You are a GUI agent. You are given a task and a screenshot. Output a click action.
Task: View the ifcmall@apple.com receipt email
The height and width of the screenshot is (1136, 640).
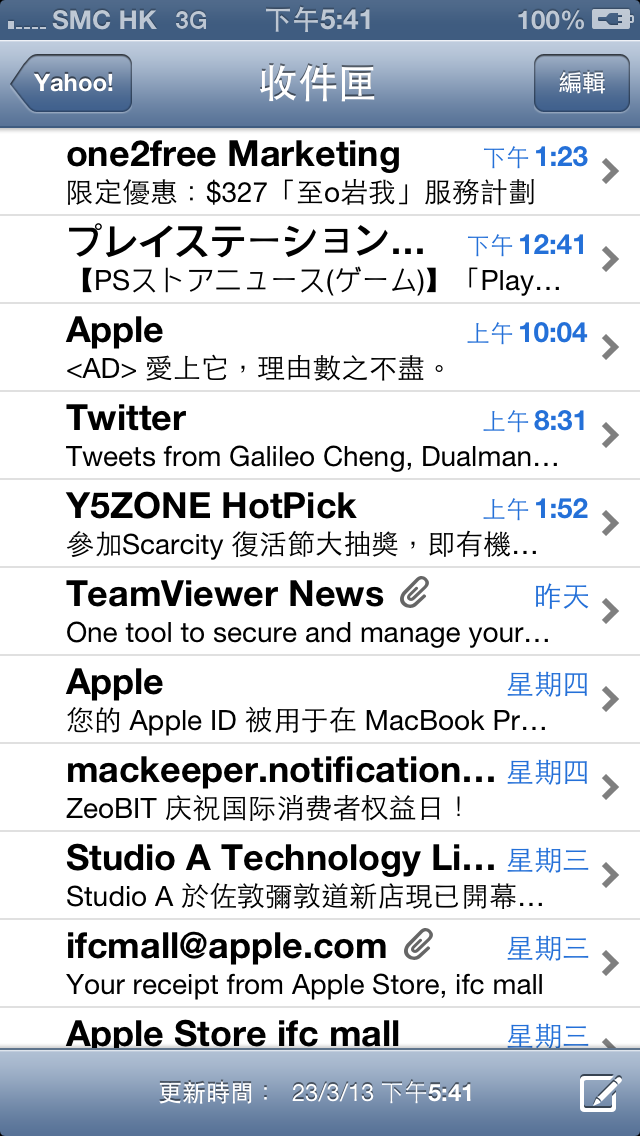(320, 964)
